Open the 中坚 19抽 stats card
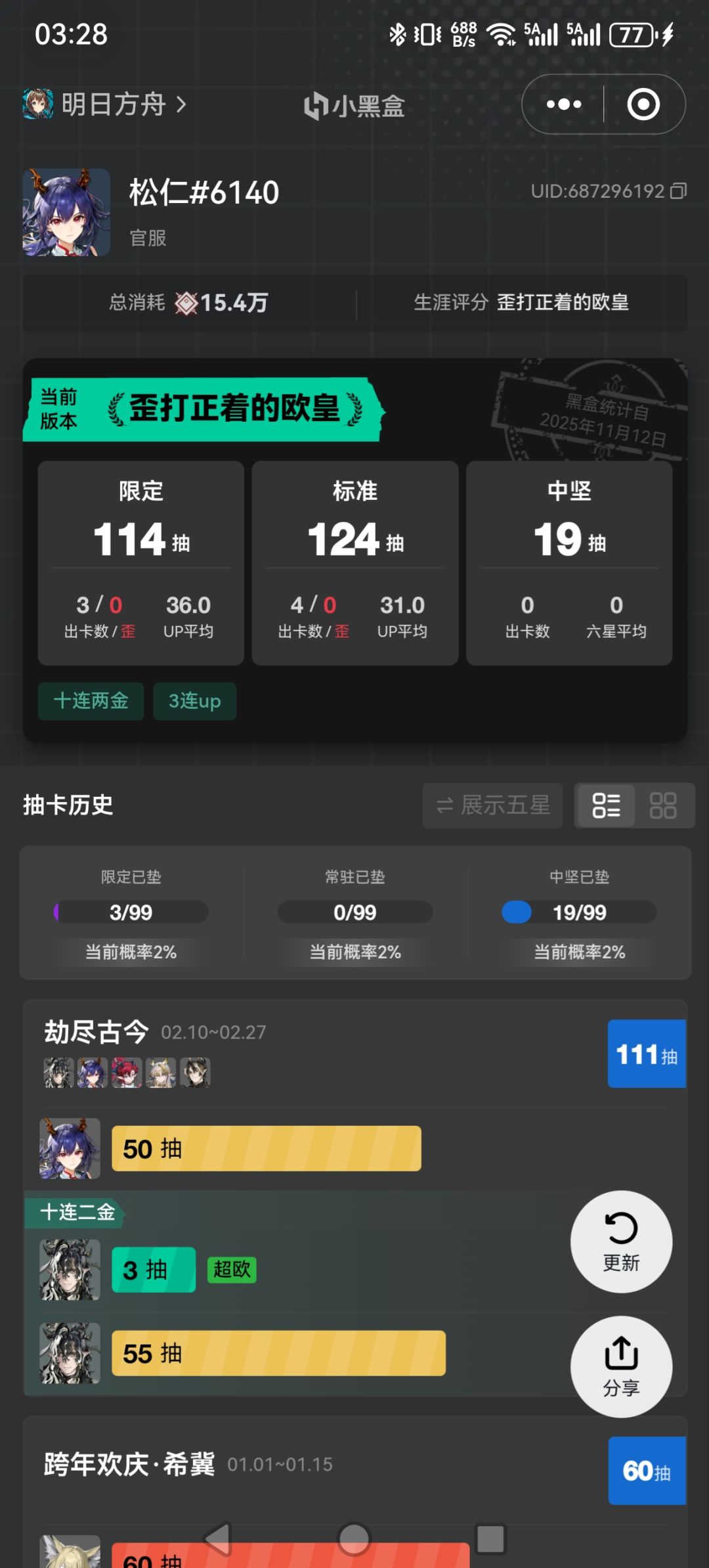 point(569,563)
